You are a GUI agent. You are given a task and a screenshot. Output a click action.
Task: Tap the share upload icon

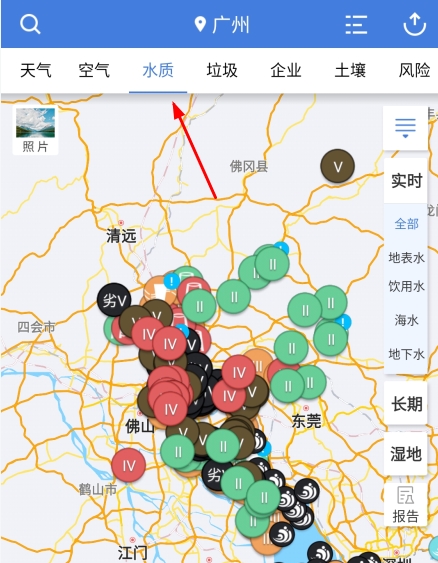415,24
